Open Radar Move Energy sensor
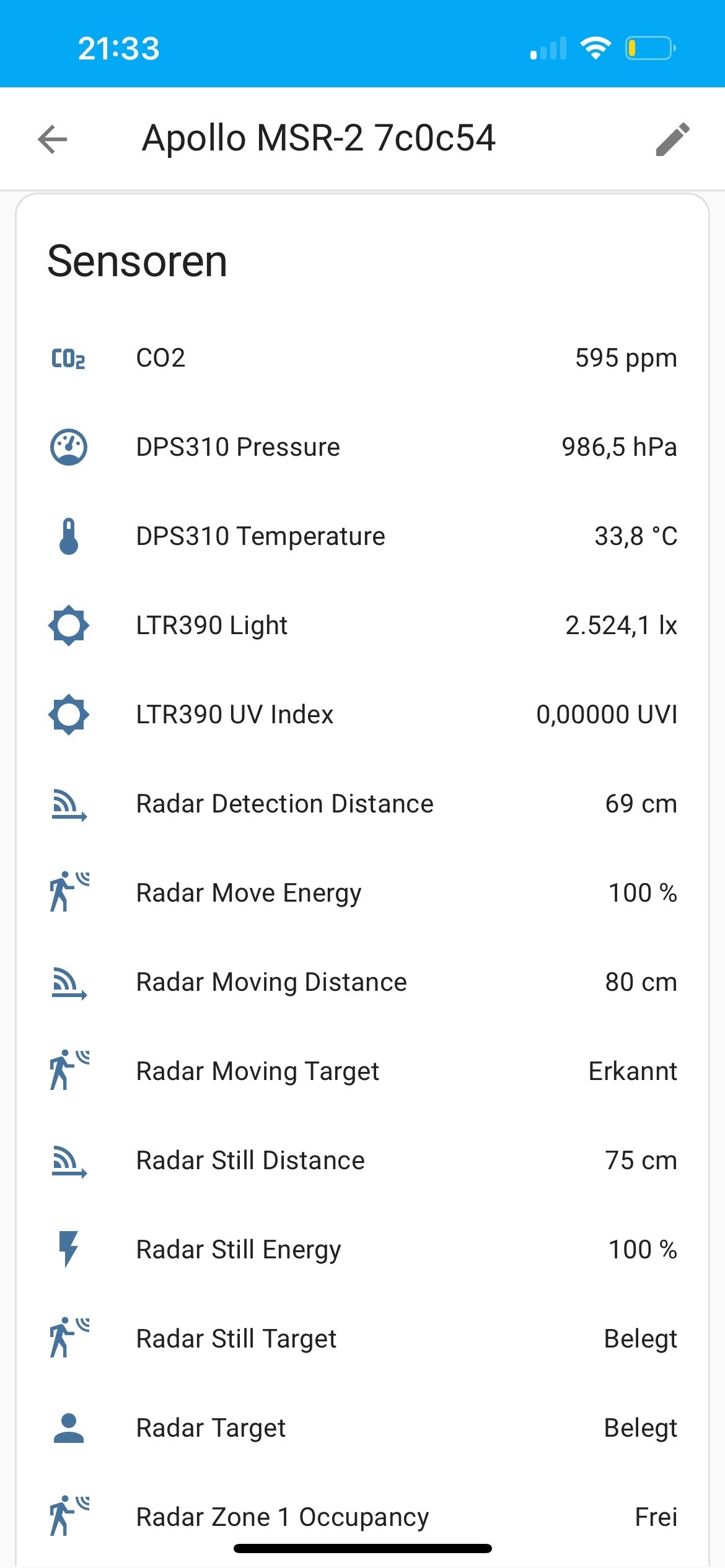The width and height of the screenshot is (725, 1568). 362,893
